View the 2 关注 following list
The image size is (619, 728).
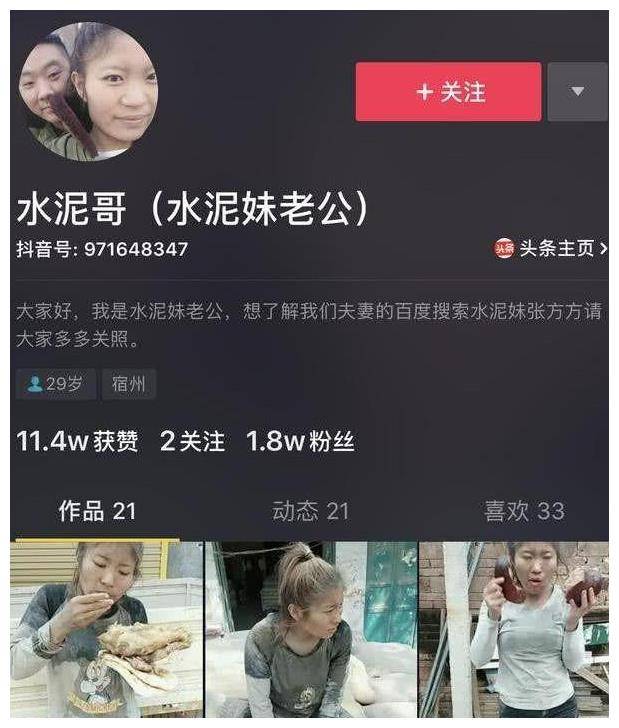pos(192,441)
